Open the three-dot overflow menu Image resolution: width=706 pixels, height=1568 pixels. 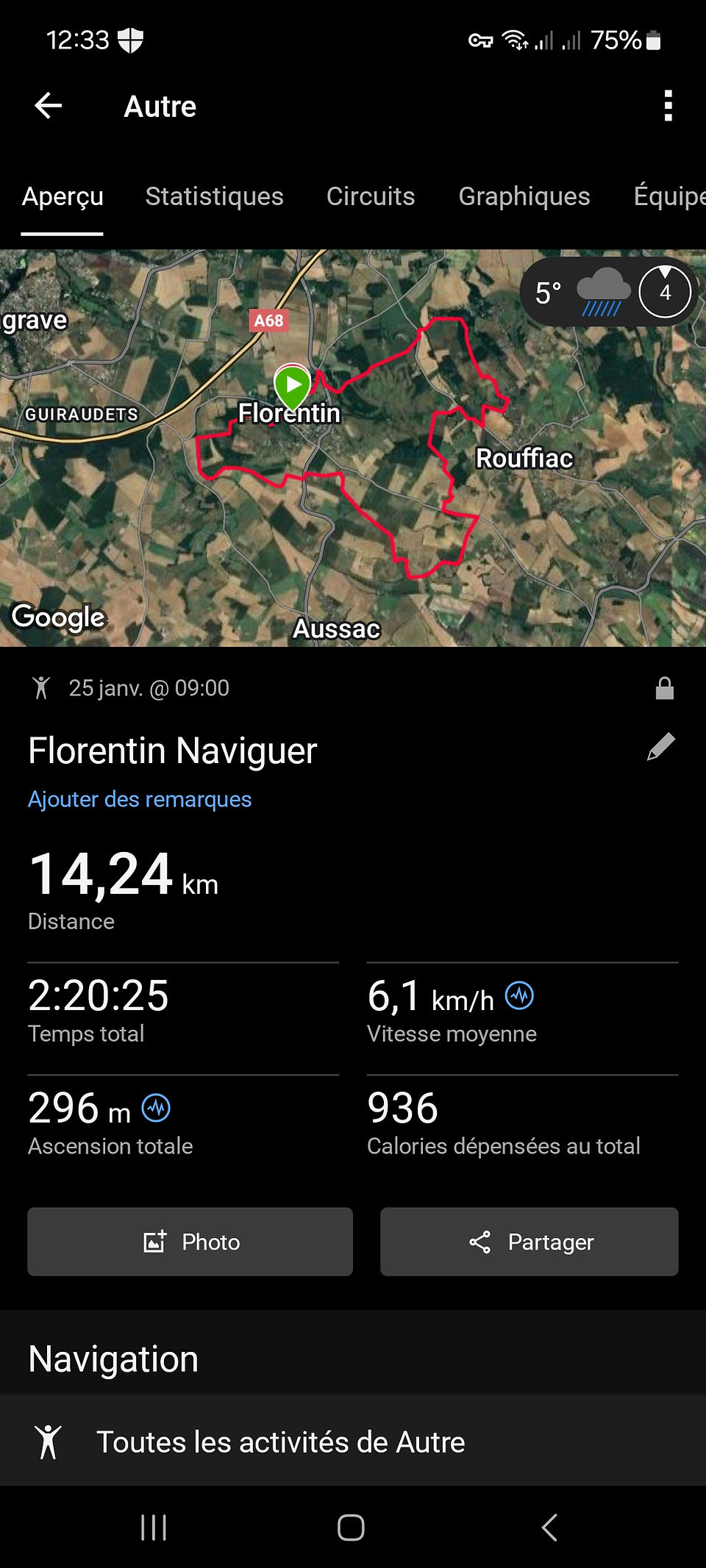pos(668,106)
